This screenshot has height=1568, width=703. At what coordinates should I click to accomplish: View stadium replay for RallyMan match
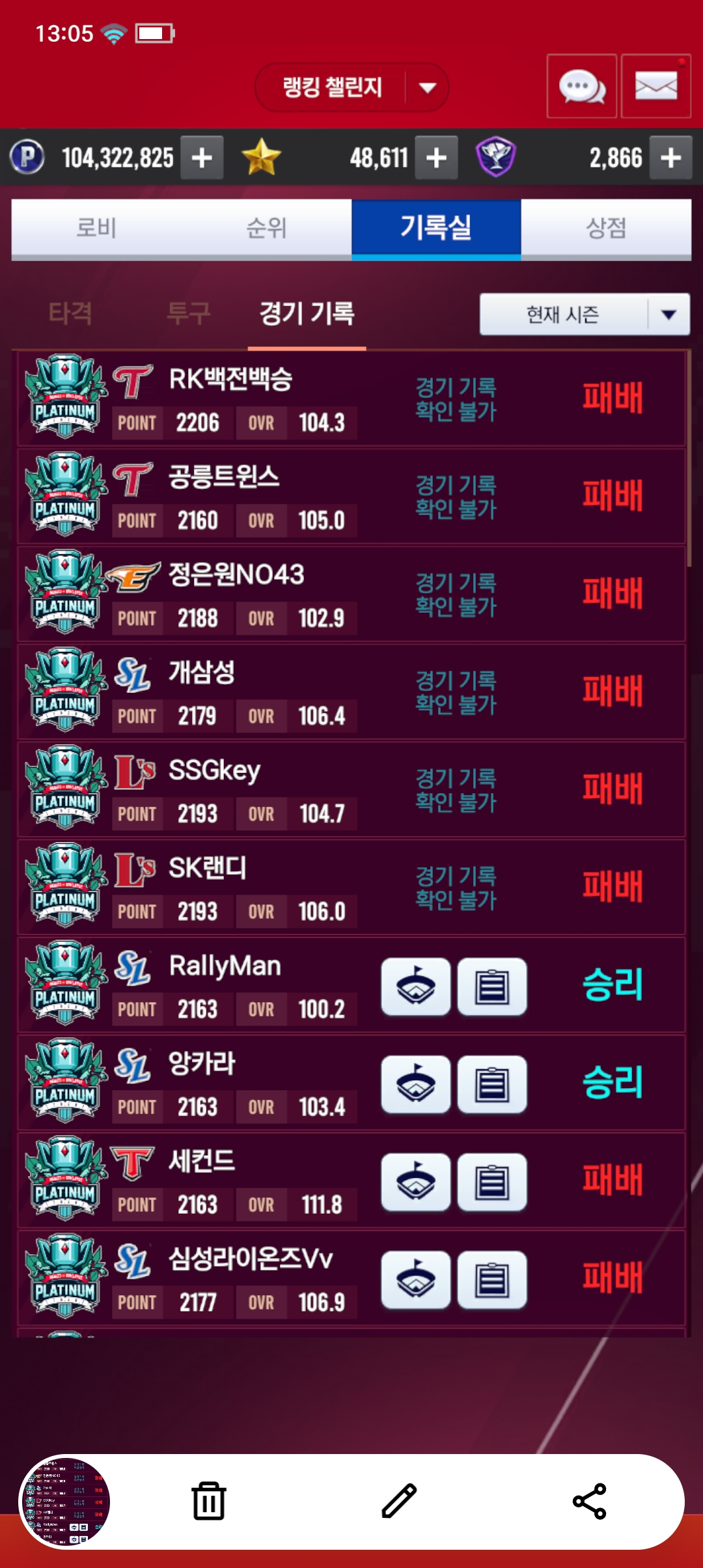(x=416, y=987)
